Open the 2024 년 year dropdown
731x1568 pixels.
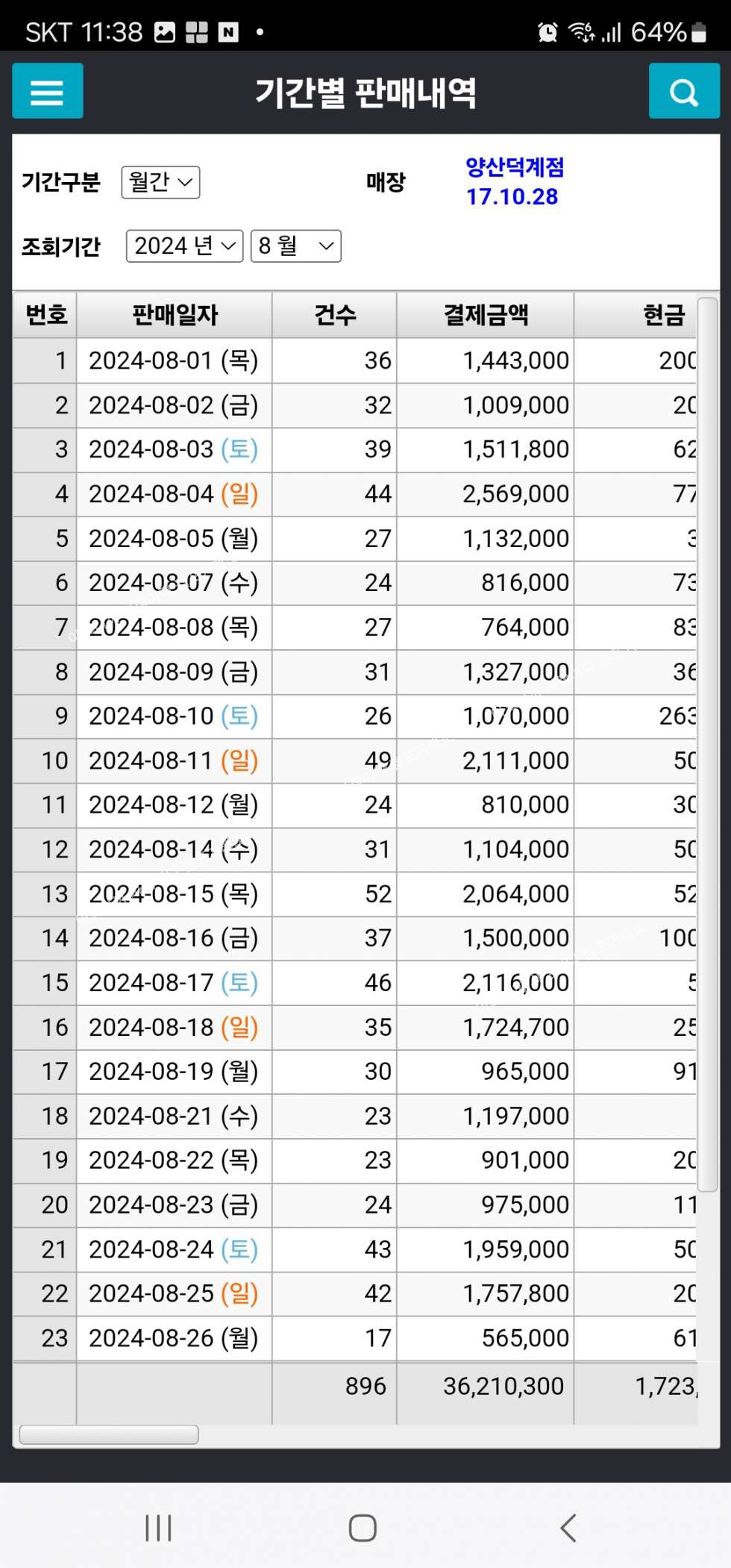tap(184, 246)
